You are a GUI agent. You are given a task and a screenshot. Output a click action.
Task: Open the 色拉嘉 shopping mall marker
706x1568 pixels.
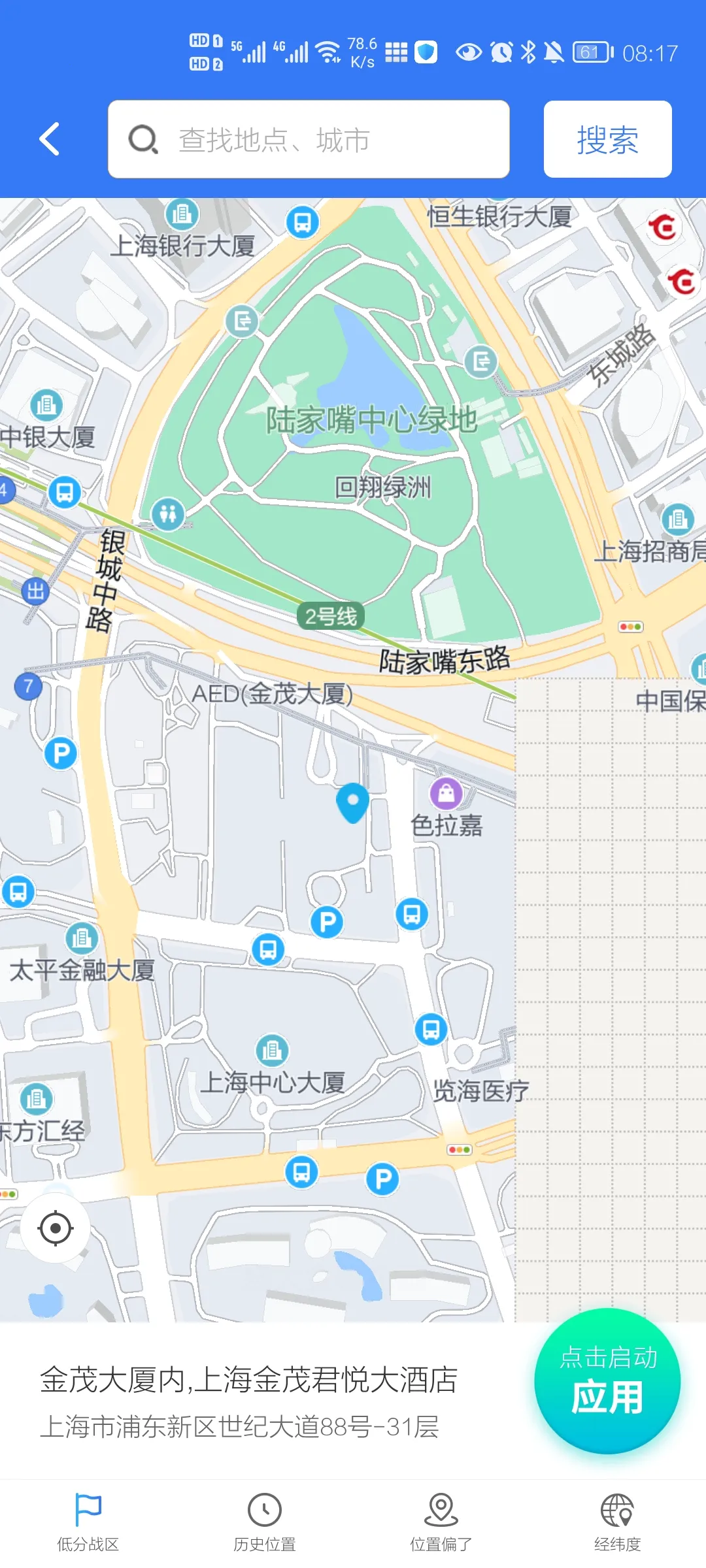coord(445,794)
